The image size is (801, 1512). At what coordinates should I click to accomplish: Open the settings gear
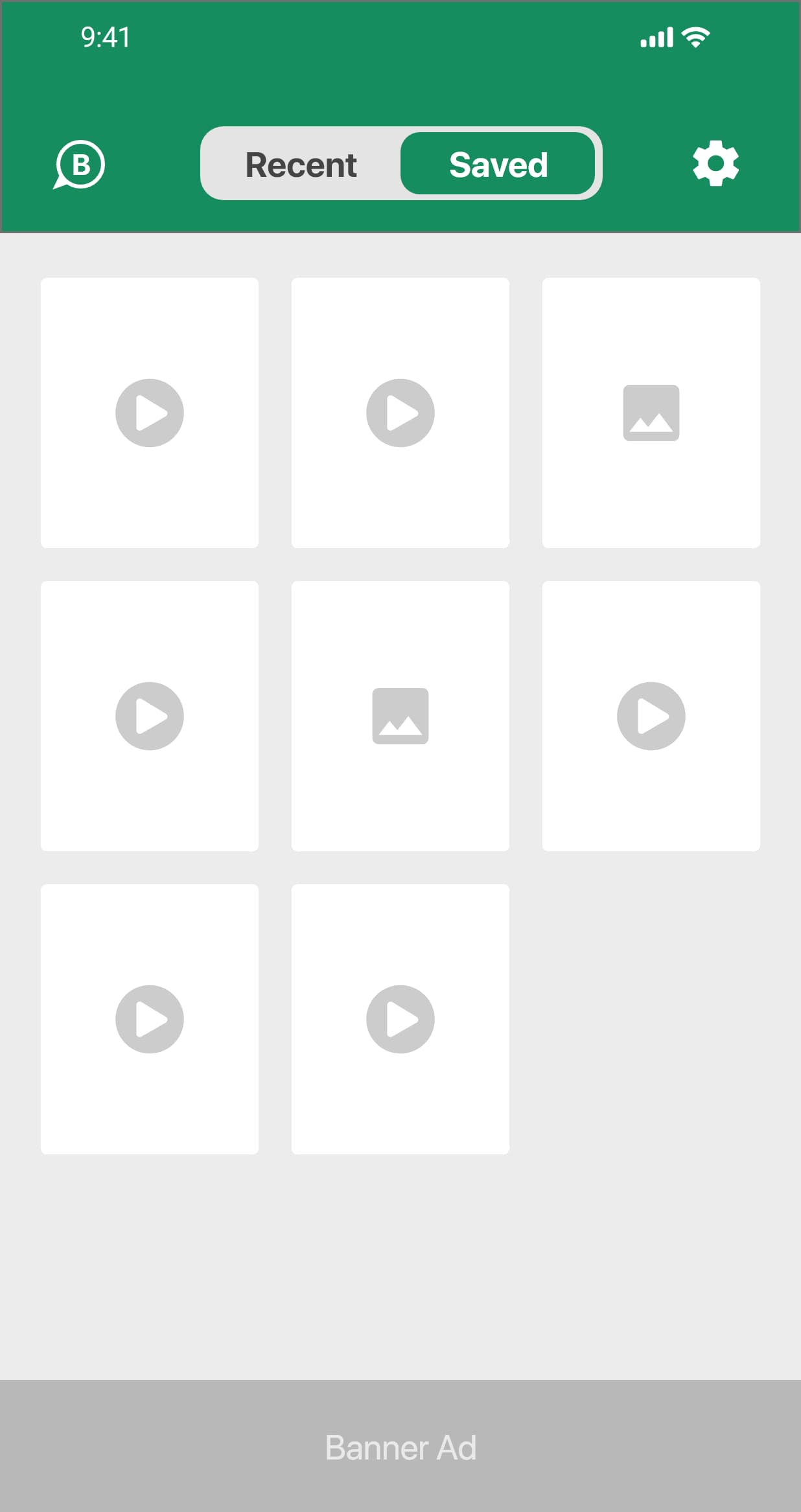tap(715, 163)
